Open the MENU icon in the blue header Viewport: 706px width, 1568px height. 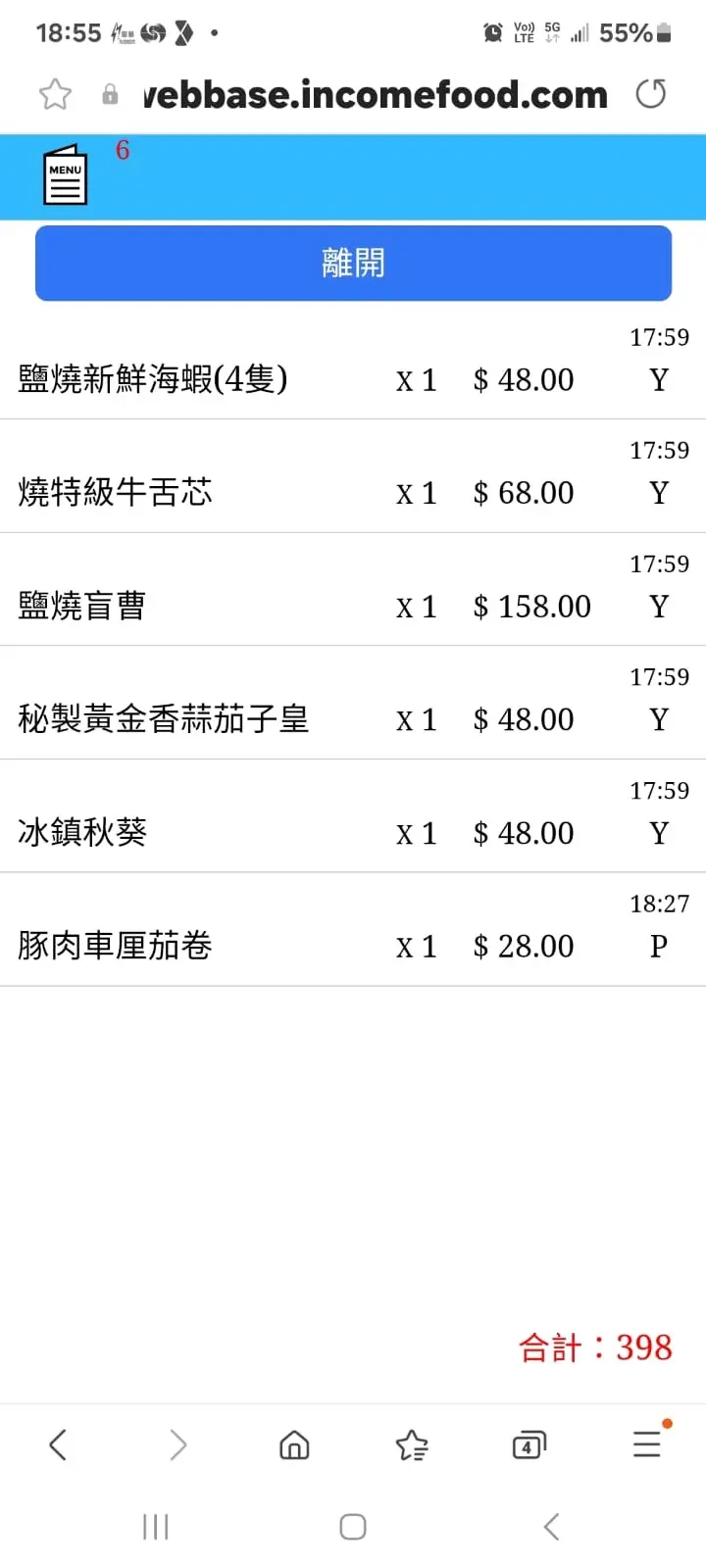[66, 176]
